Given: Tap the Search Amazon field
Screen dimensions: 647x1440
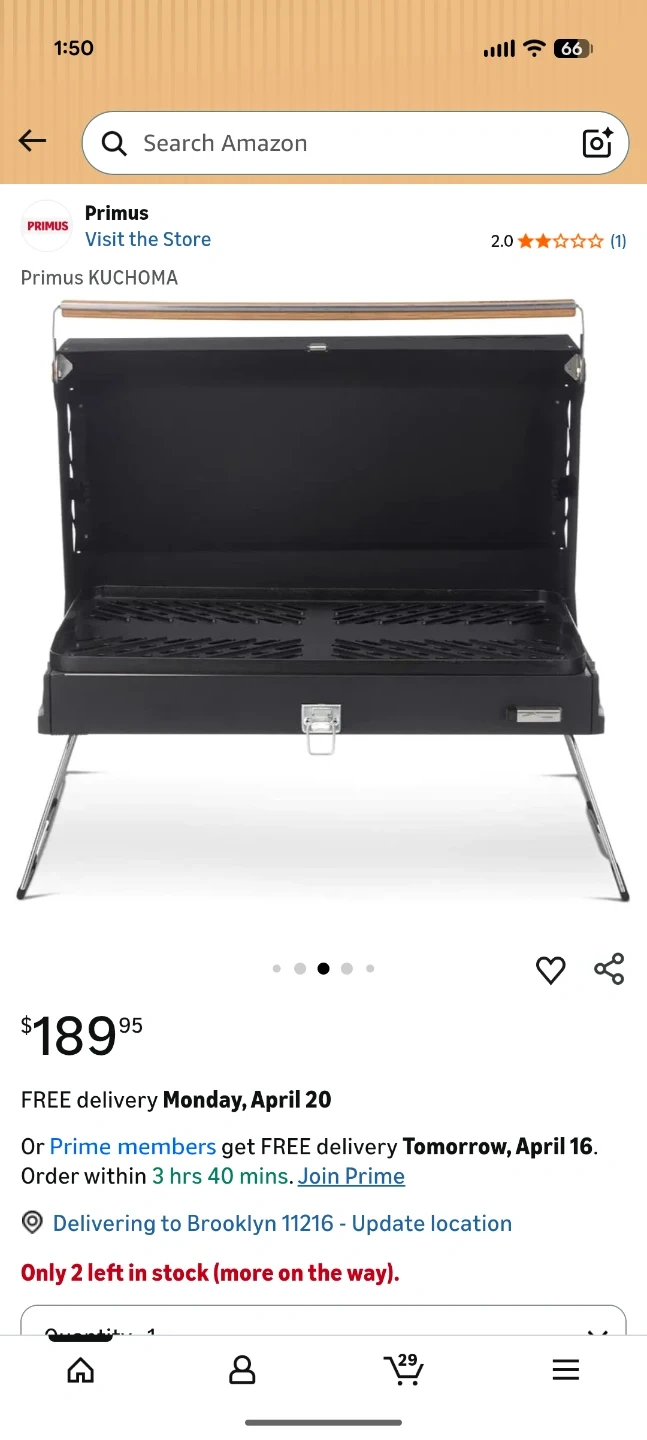Looking at the screenshot, I should [x=330, y=143].
